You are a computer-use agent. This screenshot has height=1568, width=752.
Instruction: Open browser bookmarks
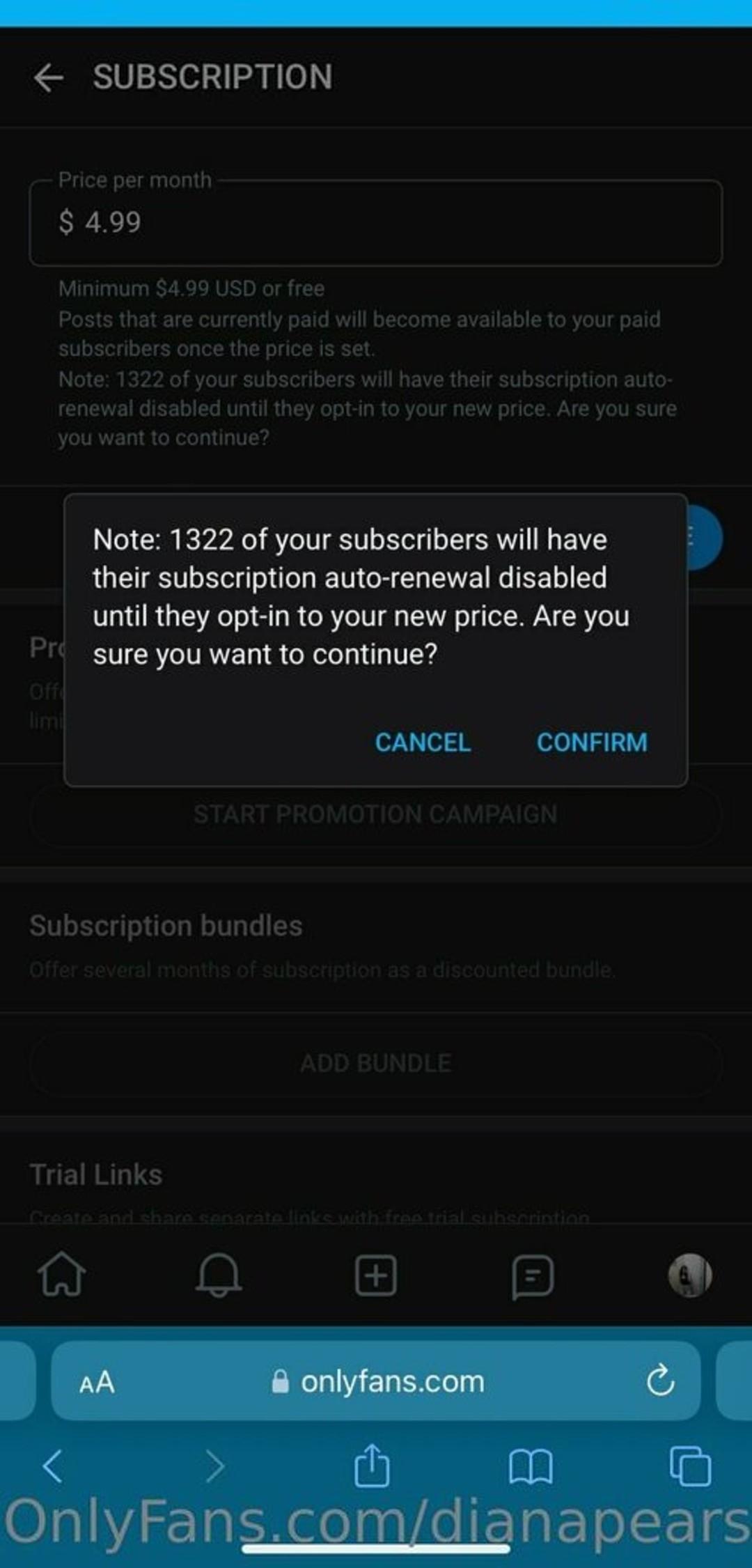click(x=531, y=1467)
